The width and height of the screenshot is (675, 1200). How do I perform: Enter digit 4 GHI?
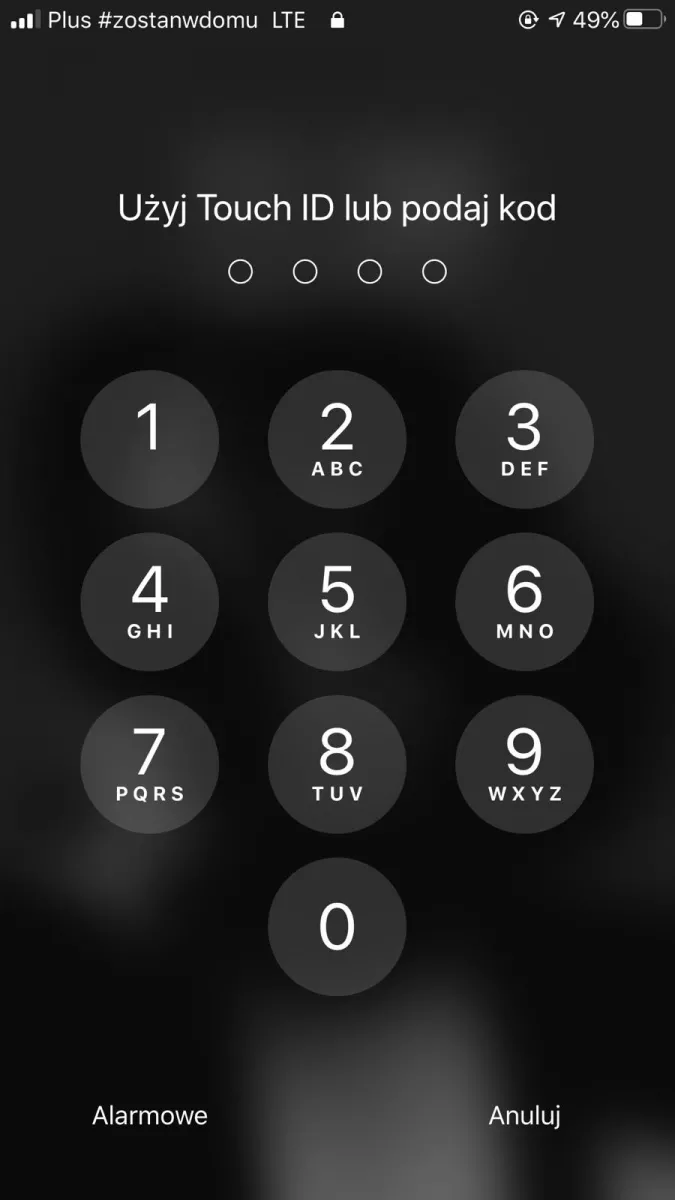click(x=150, y=602)
